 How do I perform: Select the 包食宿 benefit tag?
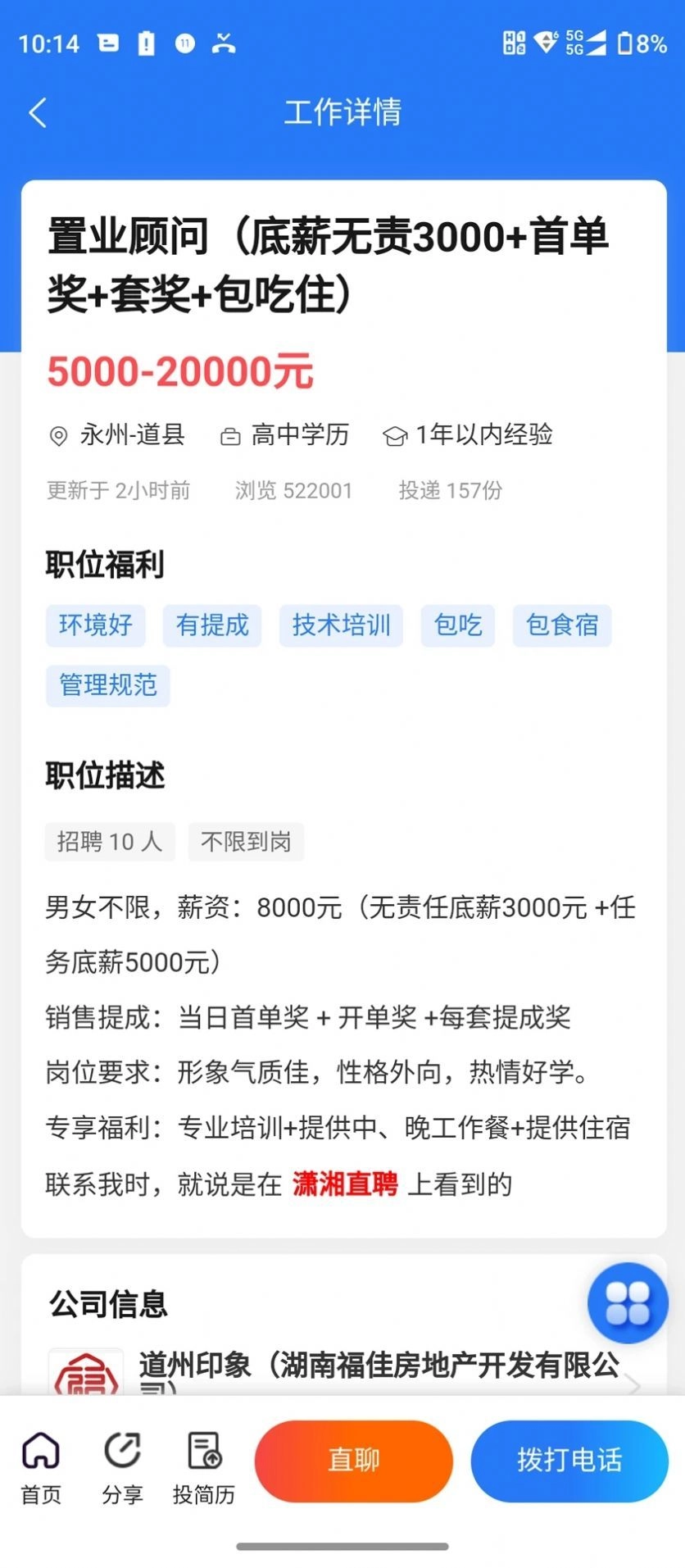pos(561,625)
